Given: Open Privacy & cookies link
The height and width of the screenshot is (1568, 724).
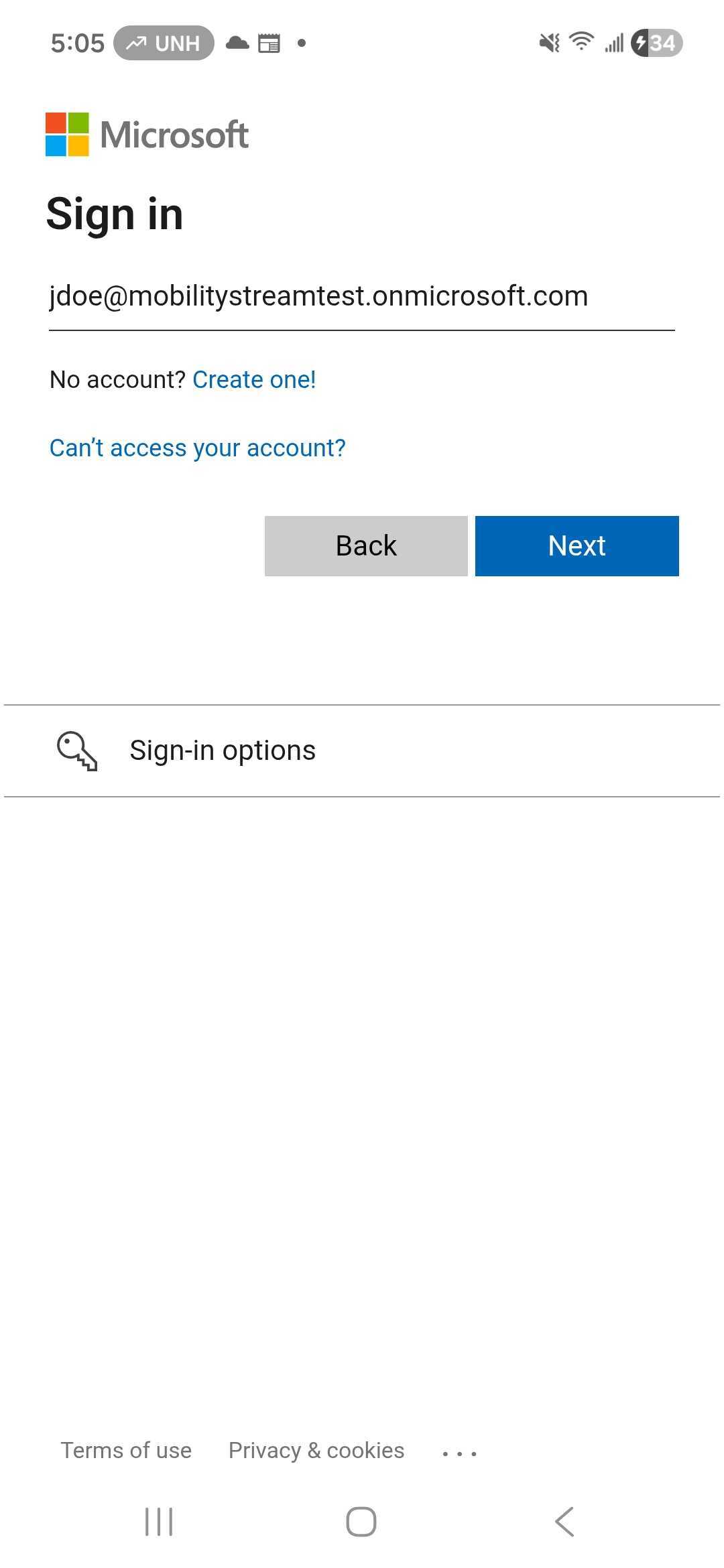Looking at the screenshot, I should [316, 1450].
